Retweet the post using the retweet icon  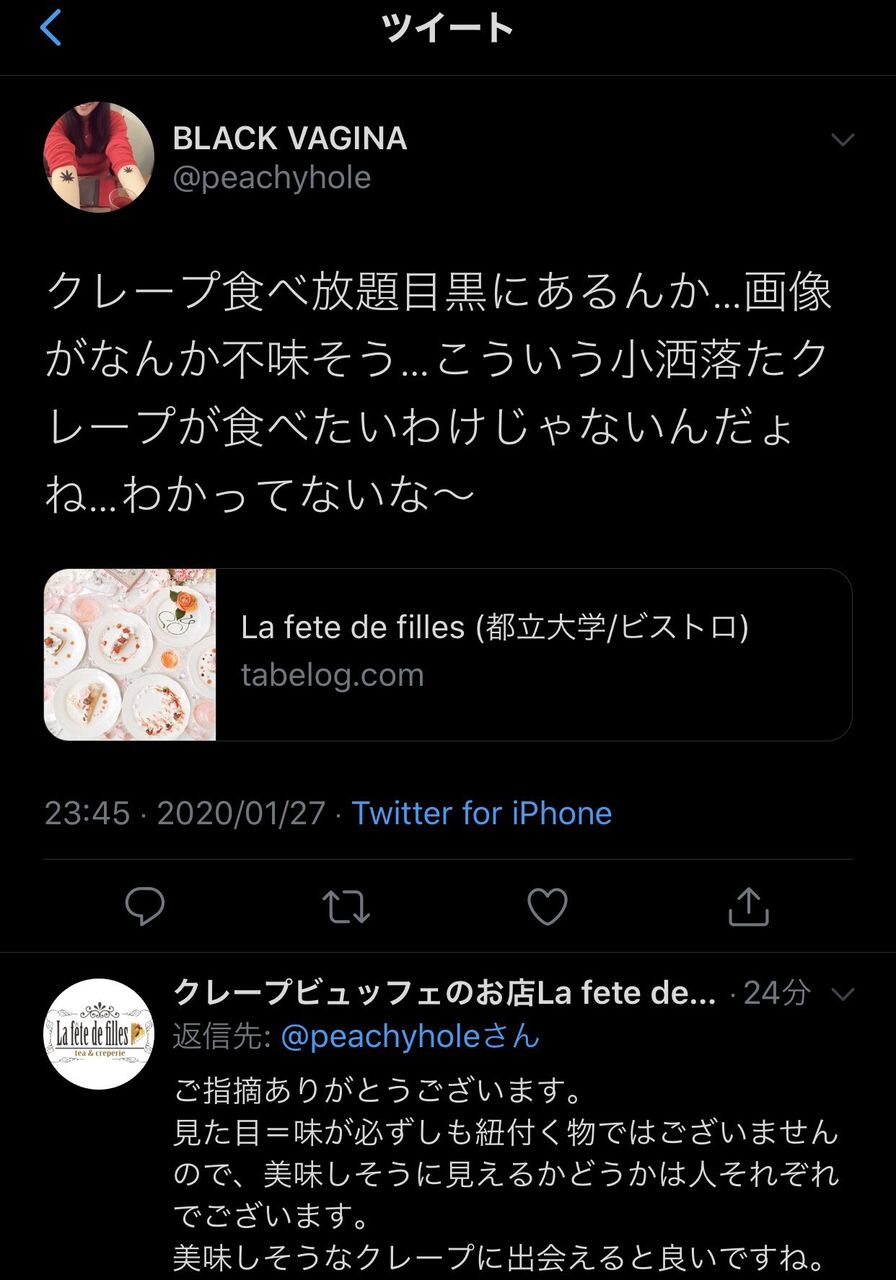pos(347,907)
